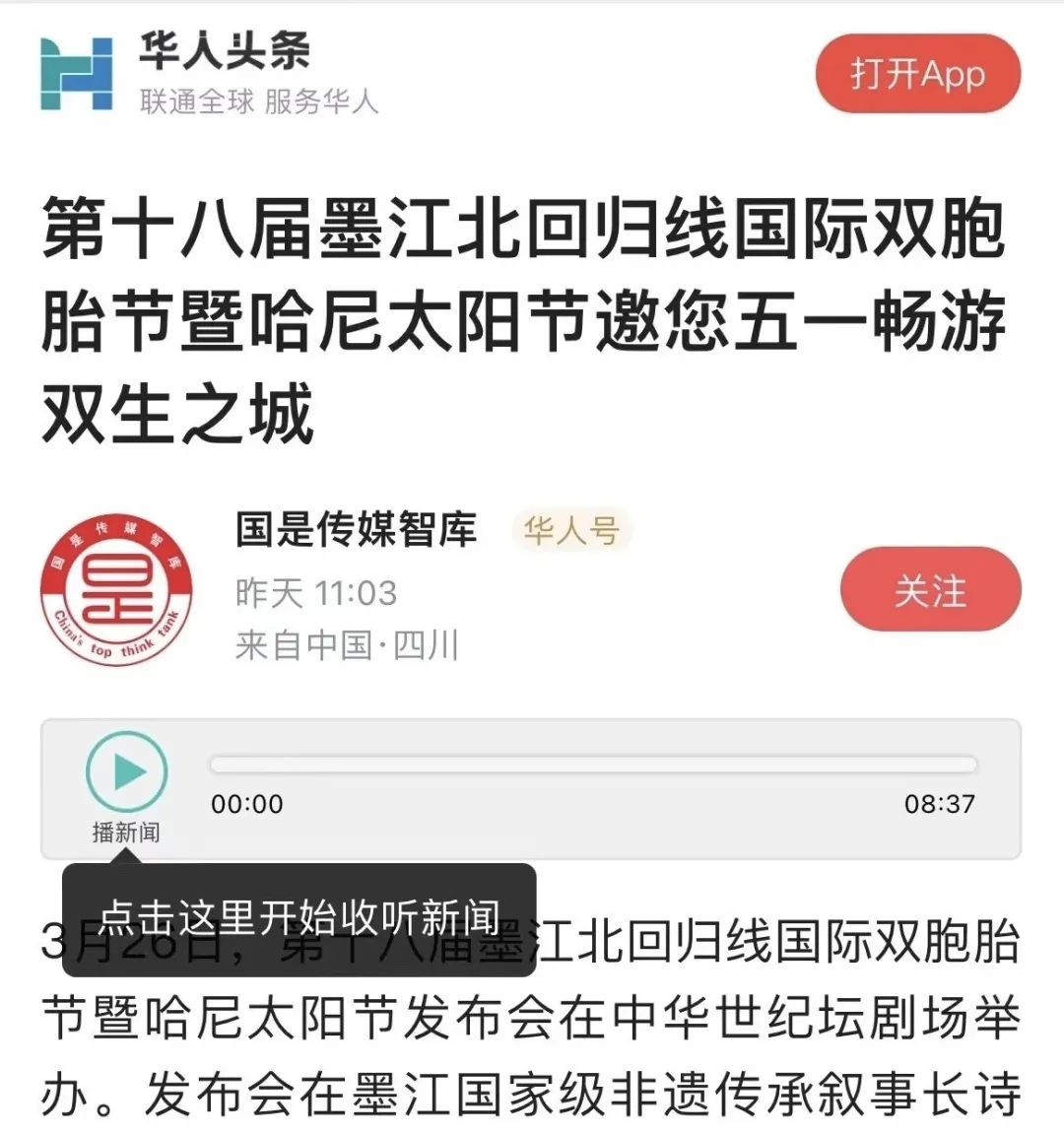Open the 国是传媒智库 author name
The height and width of the screenshot is (1135, 1064).
356,530
